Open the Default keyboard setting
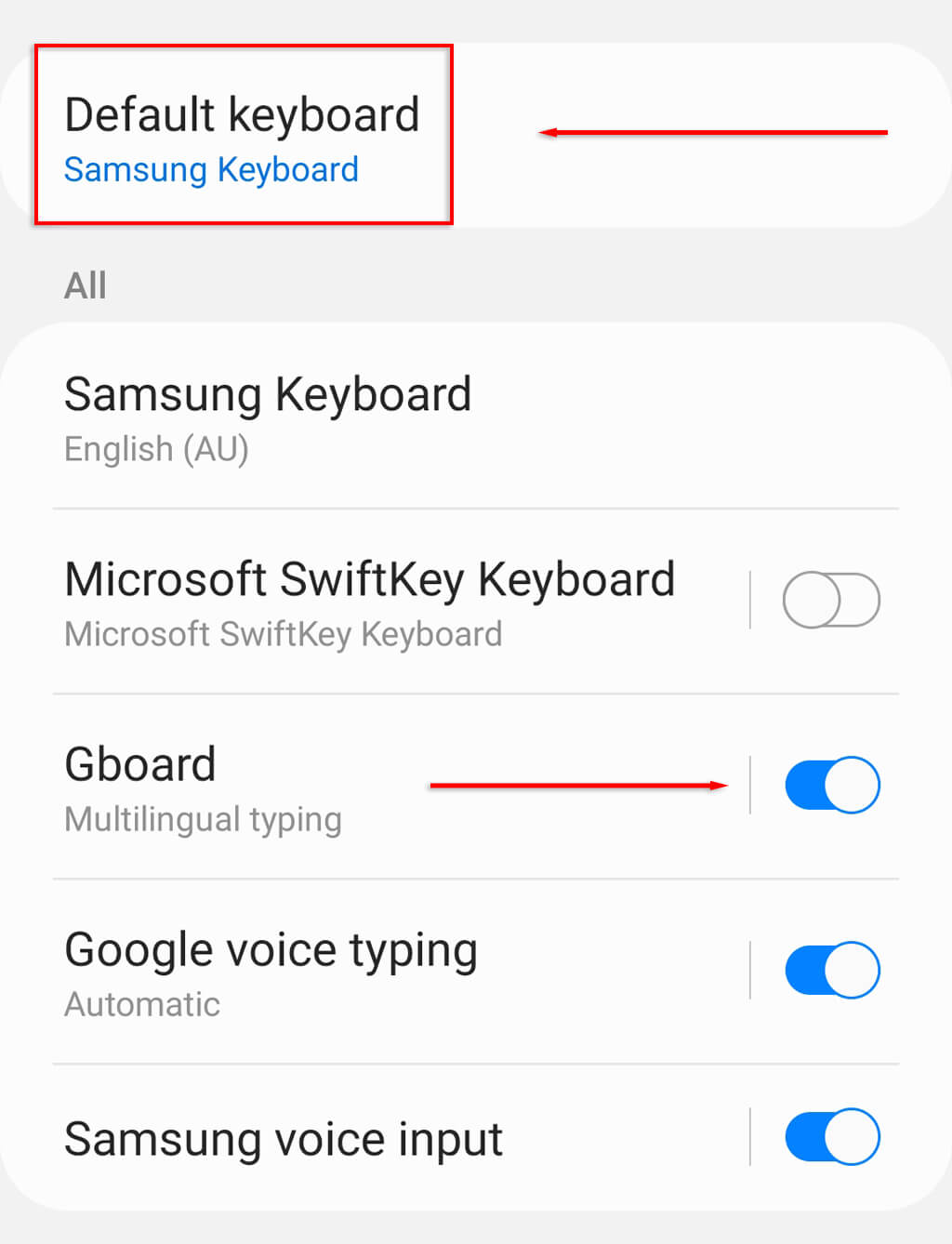The height and width of the screenshot is (1244, 952). [x=242, y=138]
